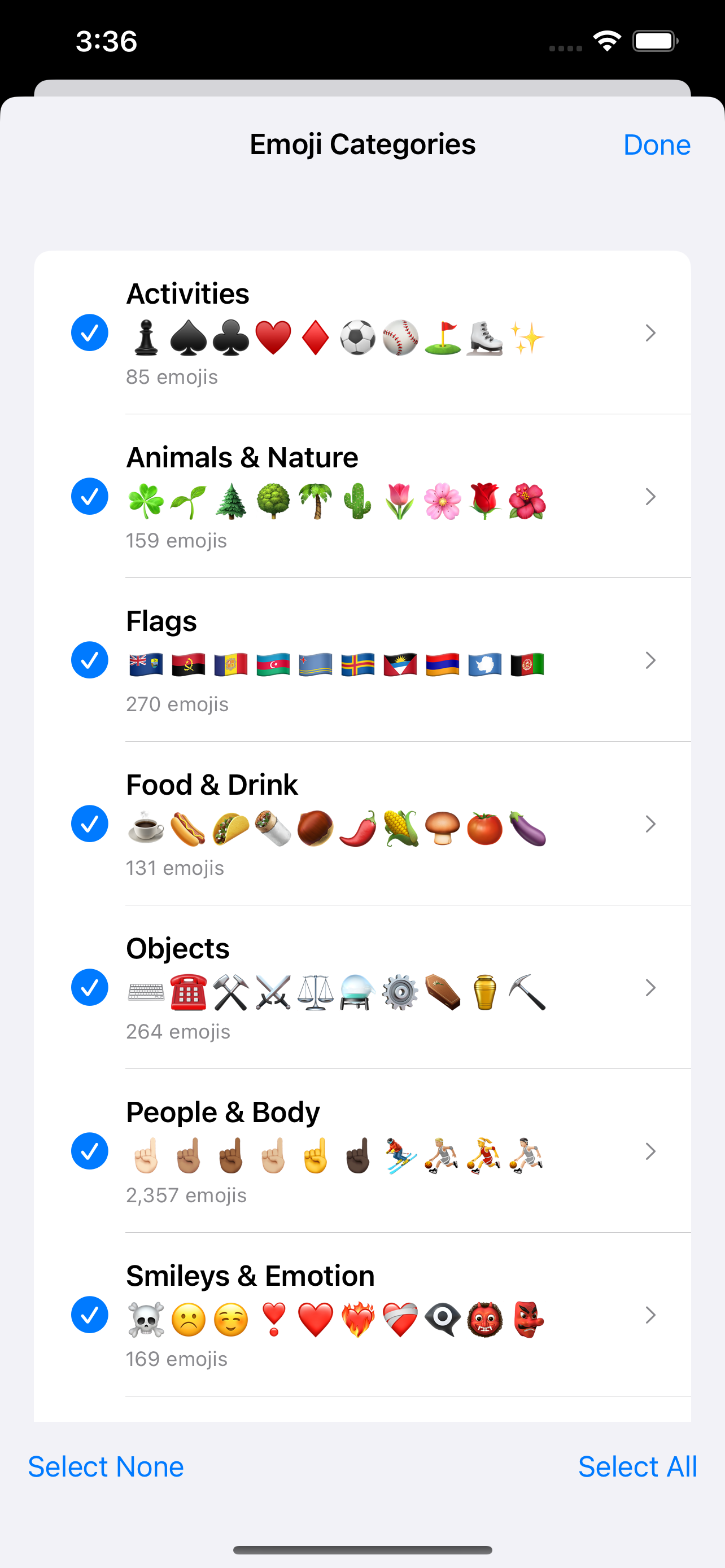
Task: Tap Select None
Action: 106,1467
